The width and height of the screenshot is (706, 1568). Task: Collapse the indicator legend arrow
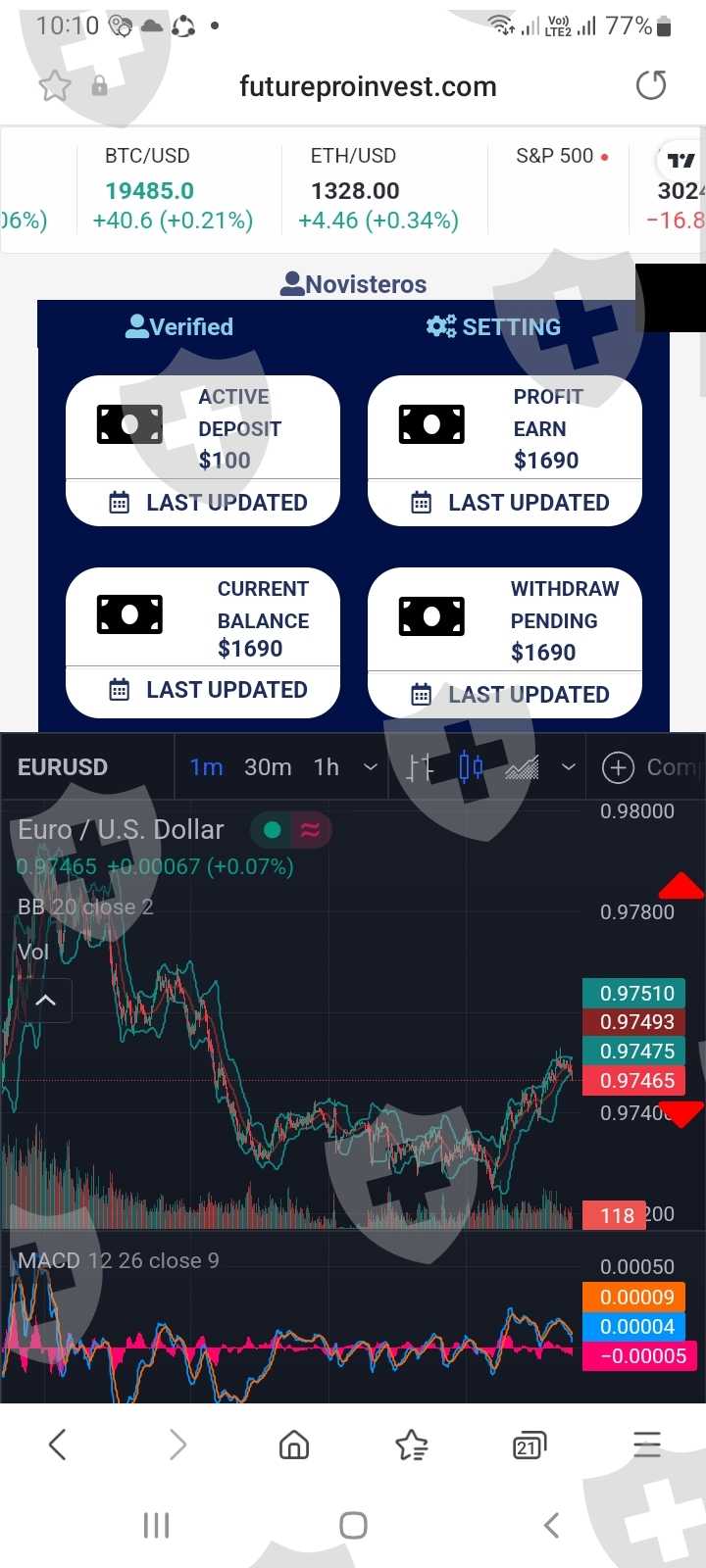pos(45,1001)
